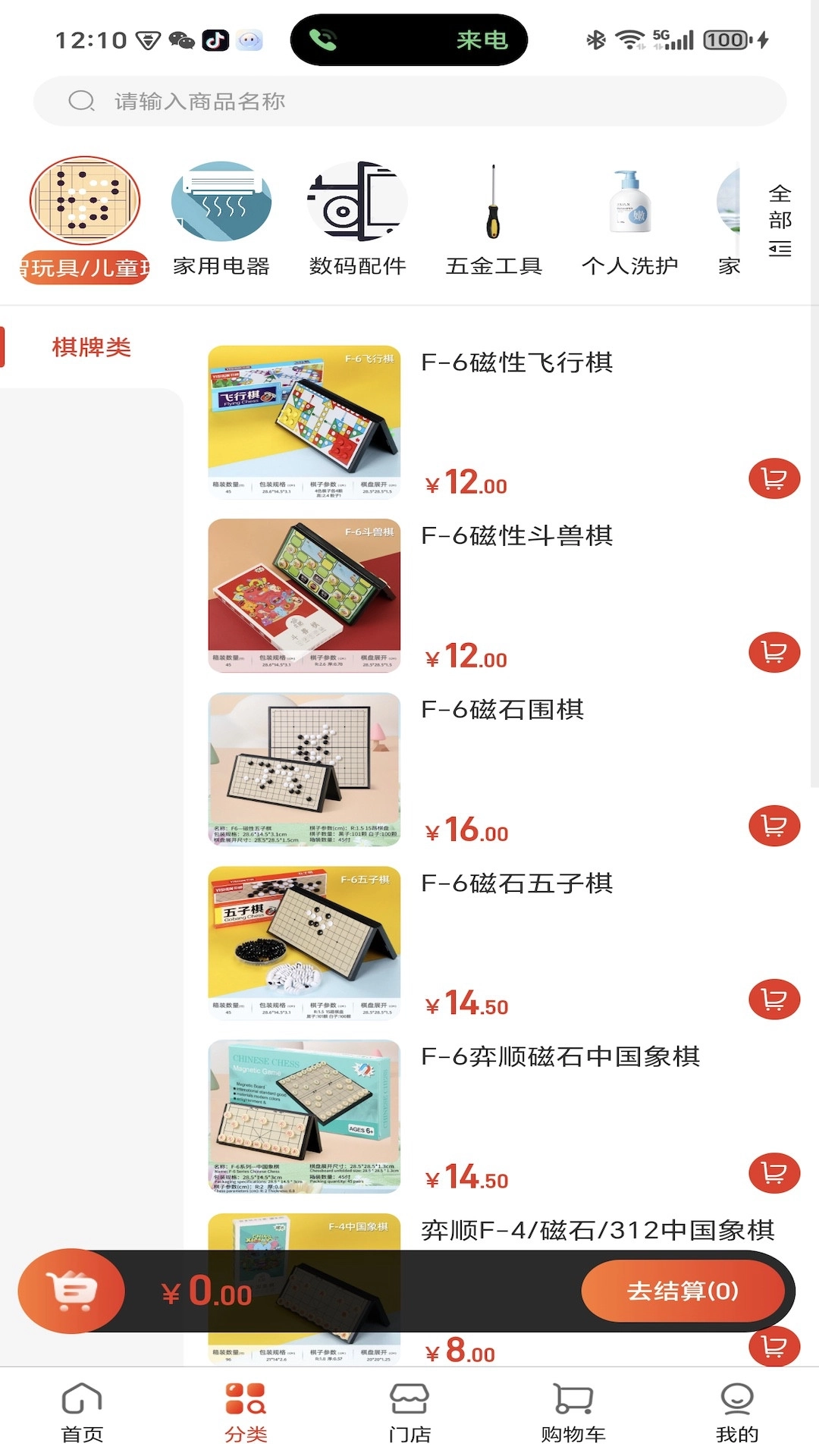
Task: Open full category panel via 全部 filter arrow
Action: pos(780,248)
